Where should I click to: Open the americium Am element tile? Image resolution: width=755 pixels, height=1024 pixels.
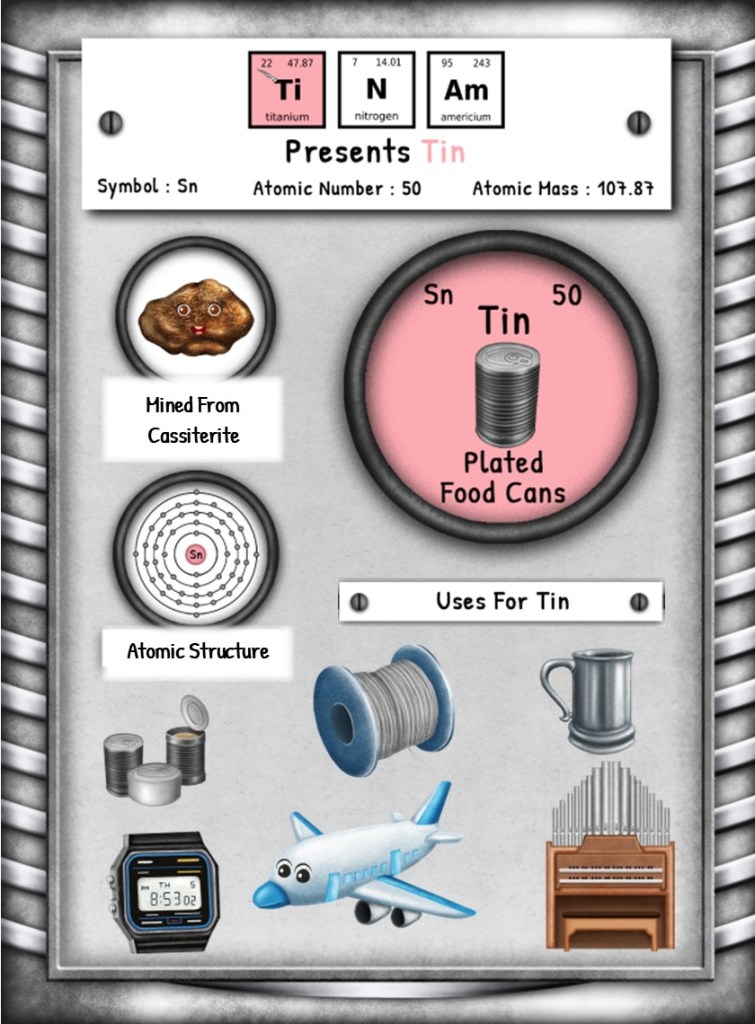465,90
